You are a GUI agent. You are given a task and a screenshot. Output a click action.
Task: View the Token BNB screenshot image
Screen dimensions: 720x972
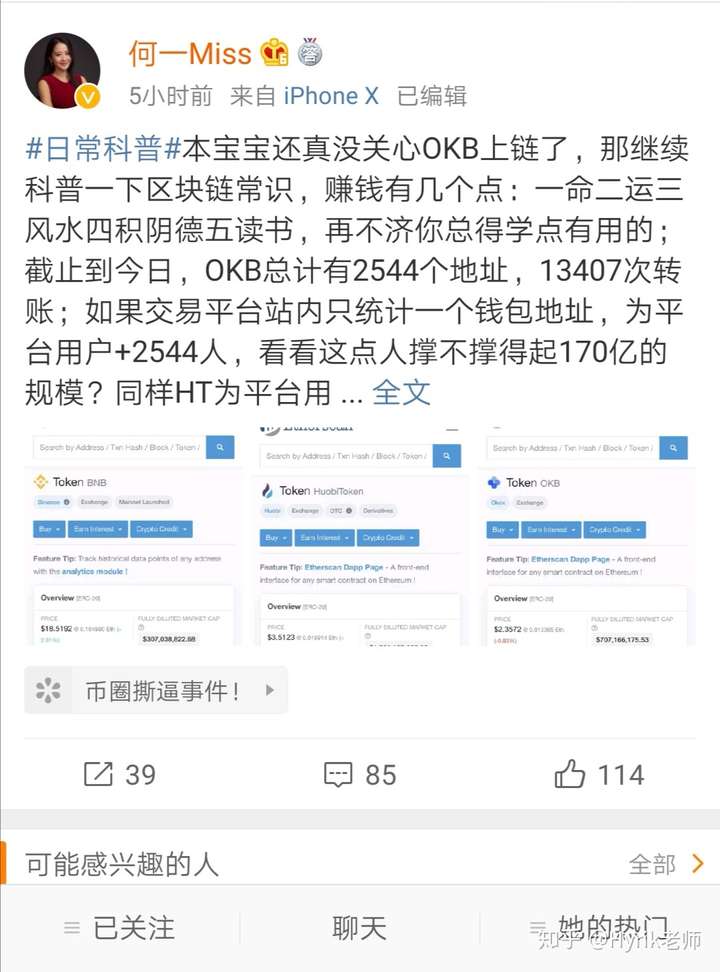coord(133,539)
